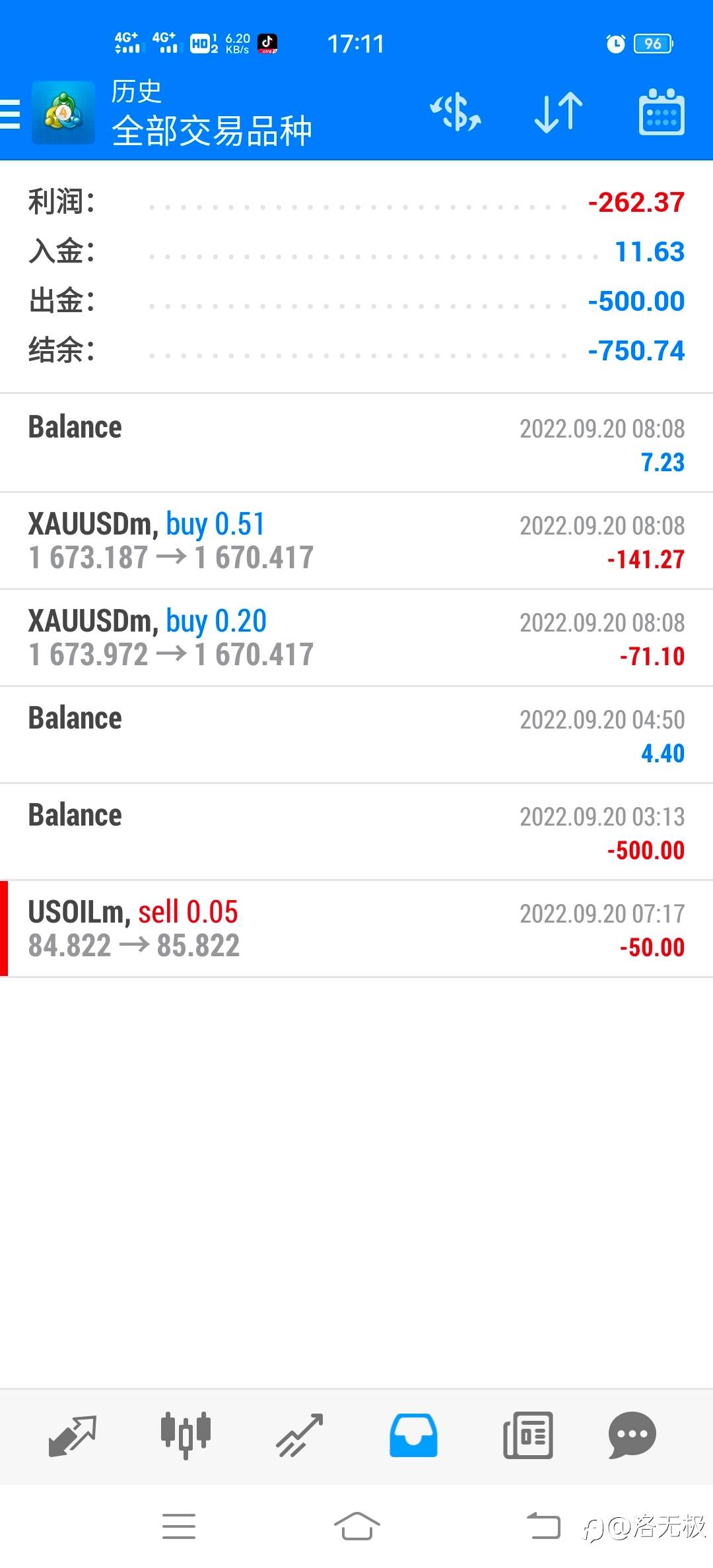Open the side drawer menu

[x=11, y=113]
